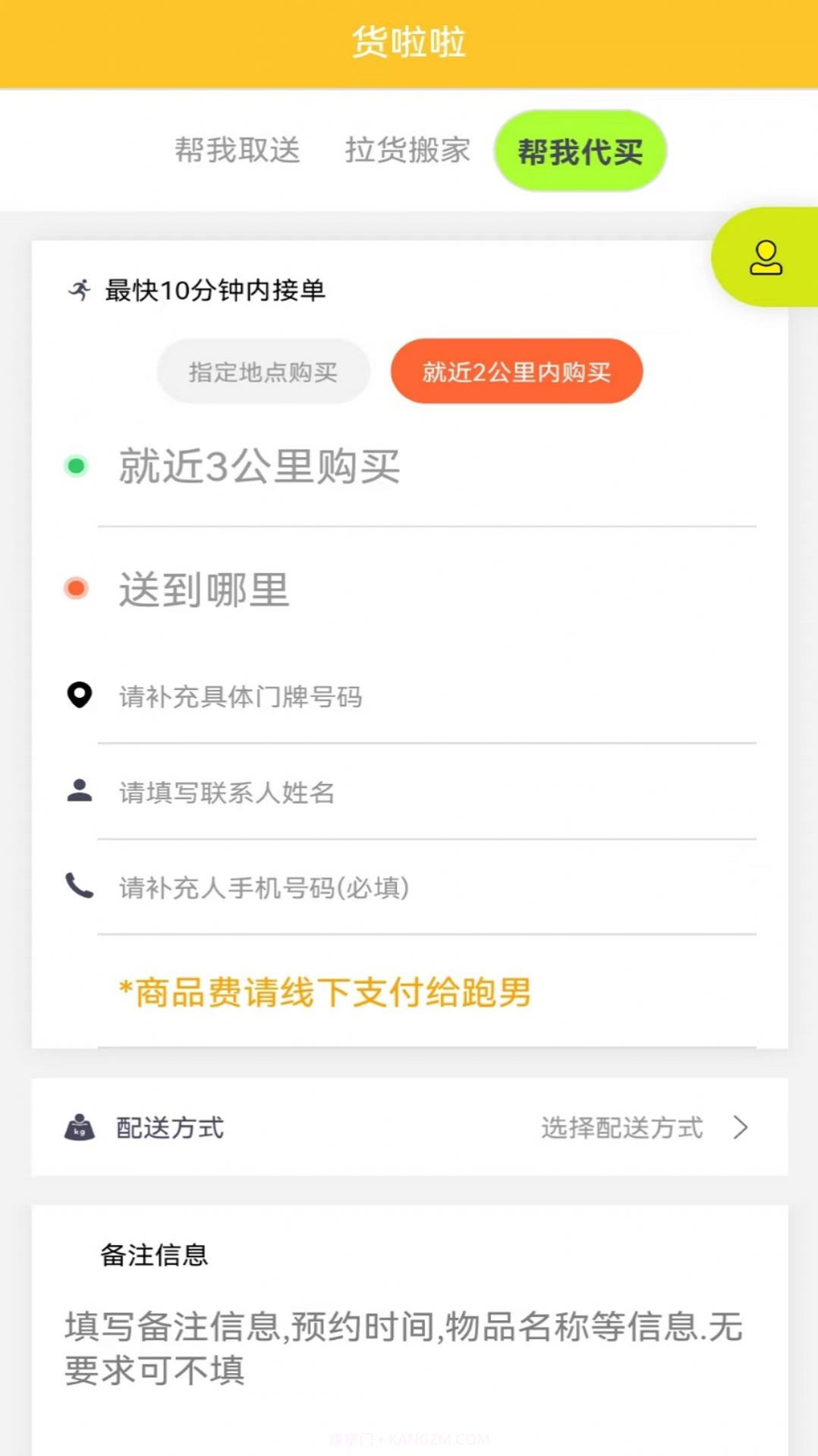
Task: Click the runner icon next to 最快10分钟内接单
Action: pos(79,289)
